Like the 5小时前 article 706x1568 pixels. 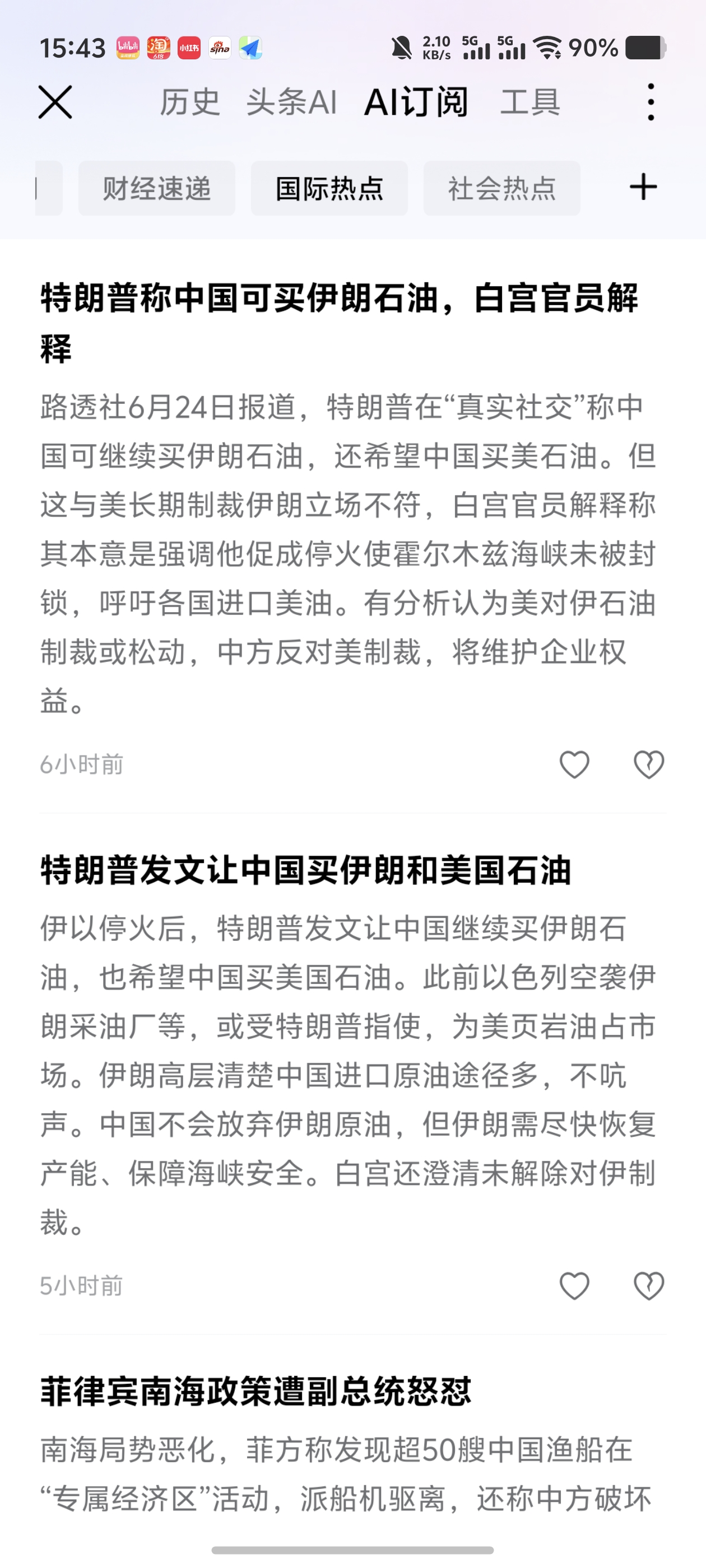574,1286
